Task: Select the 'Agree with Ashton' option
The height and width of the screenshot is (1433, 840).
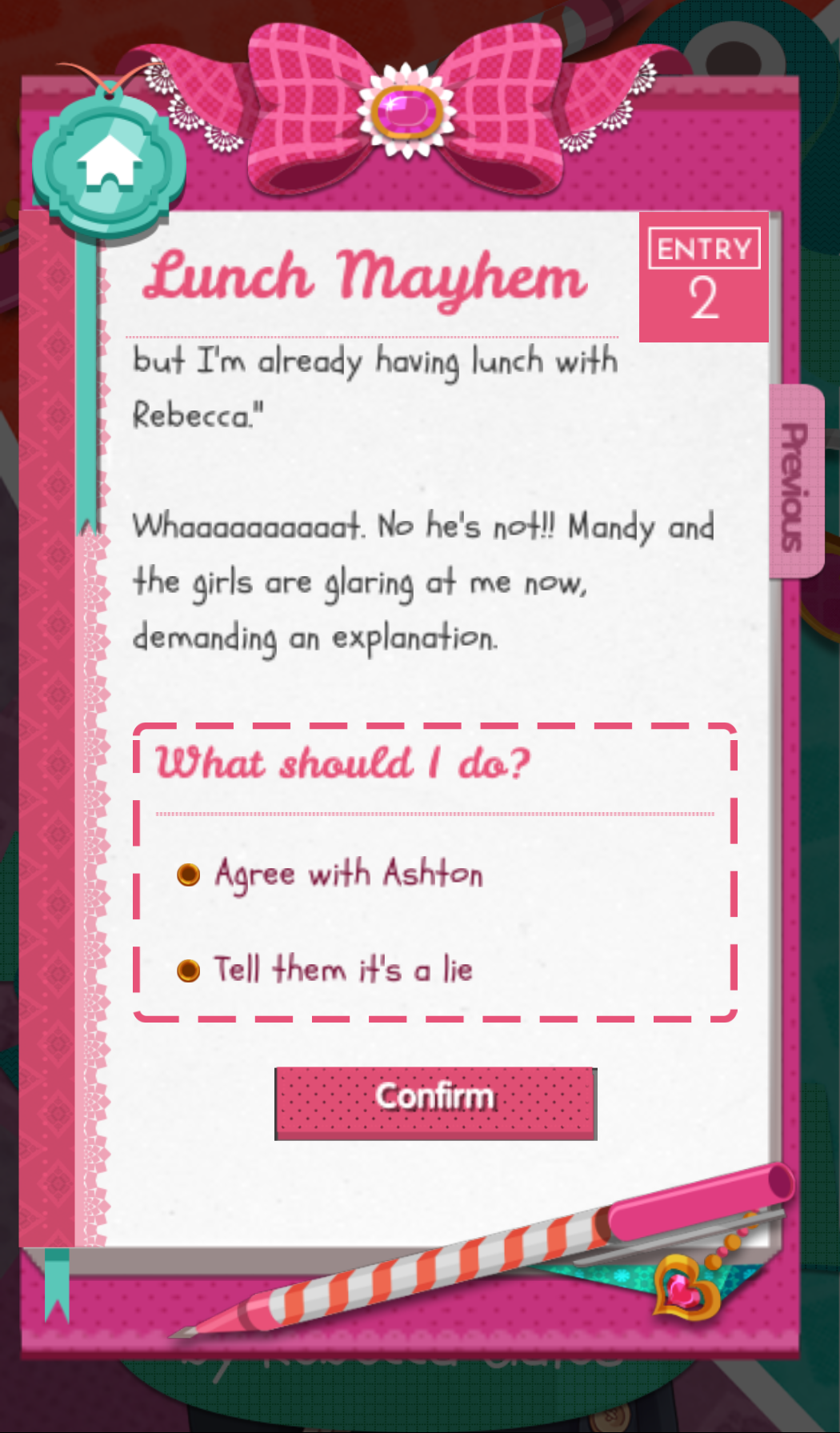Action: (x=189, y=875)
